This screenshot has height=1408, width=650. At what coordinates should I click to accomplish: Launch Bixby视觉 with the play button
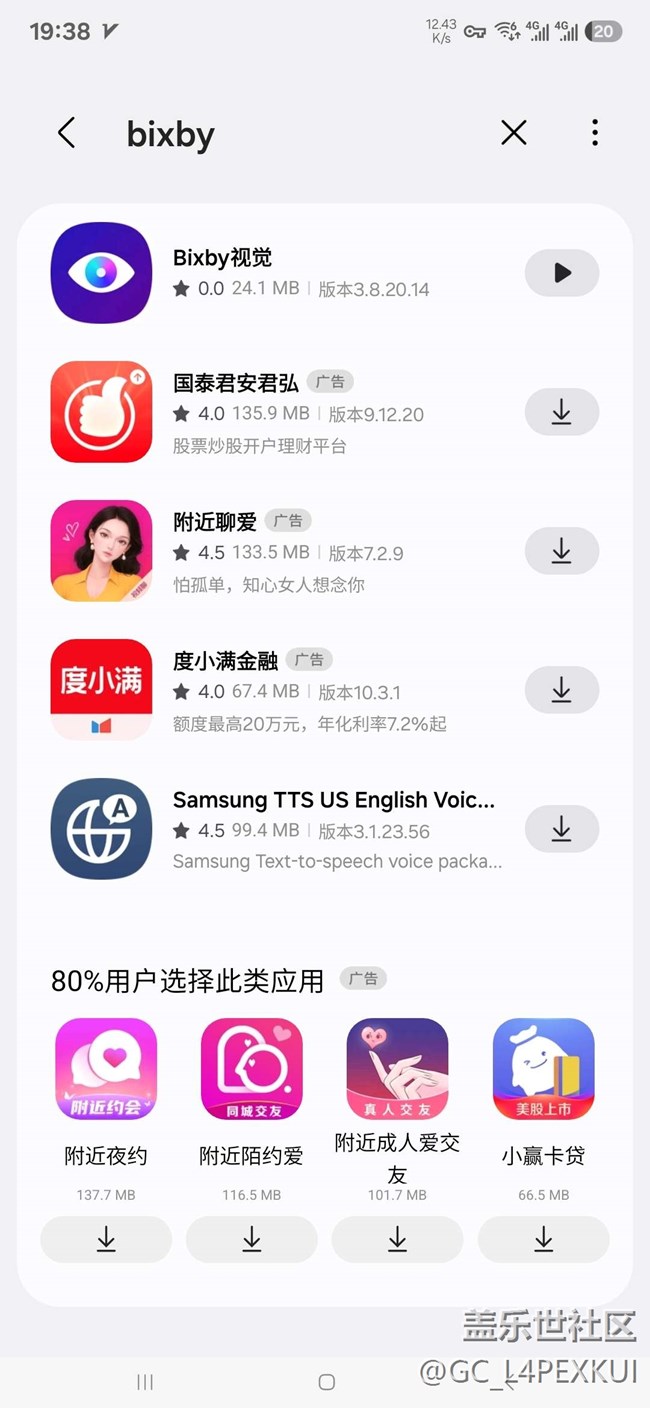(x=562, y=273)
